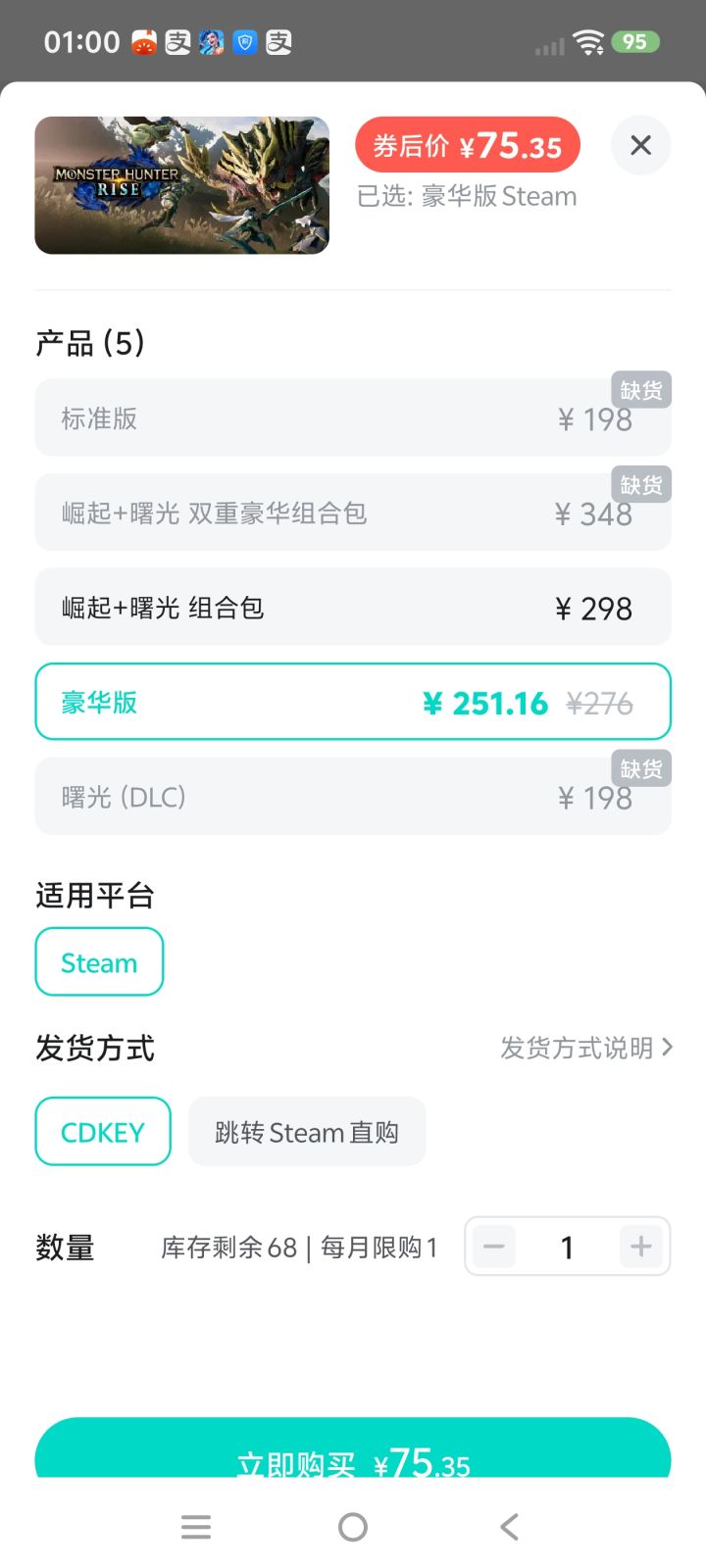
Task: Select the 崛起+曙光 组合包 option
Action: (353, 607)
